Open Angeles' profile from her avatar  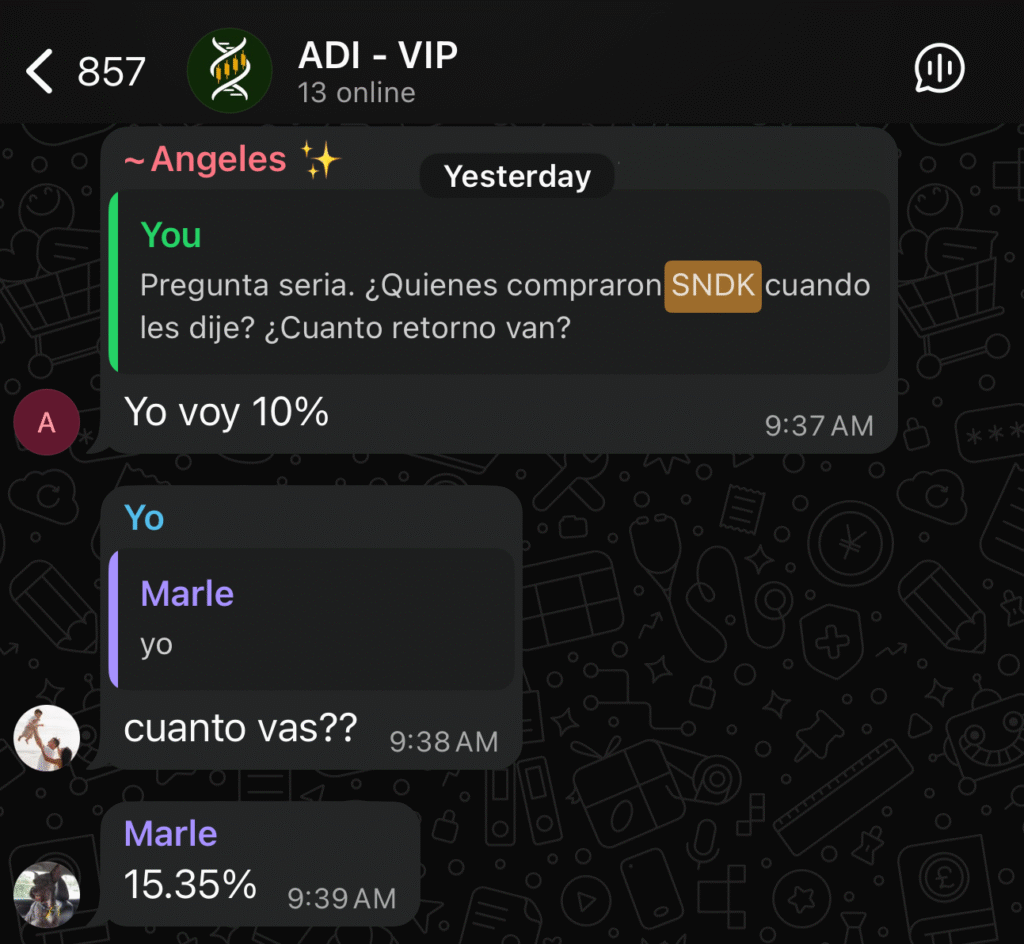coord(46,423)
